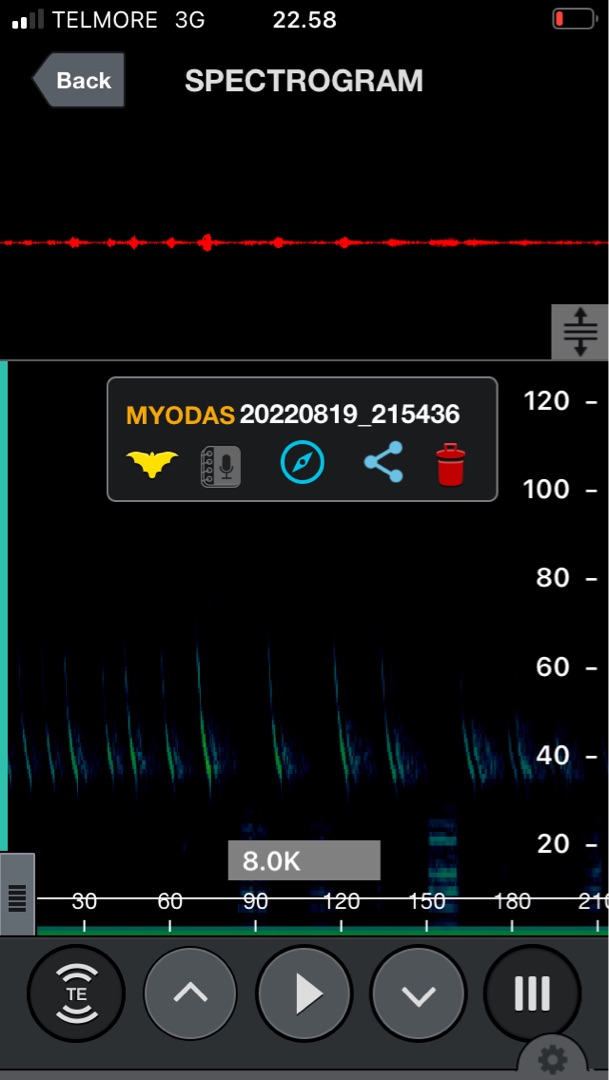Tap the striped handle beside the time axis

click(x=17, y=896)
